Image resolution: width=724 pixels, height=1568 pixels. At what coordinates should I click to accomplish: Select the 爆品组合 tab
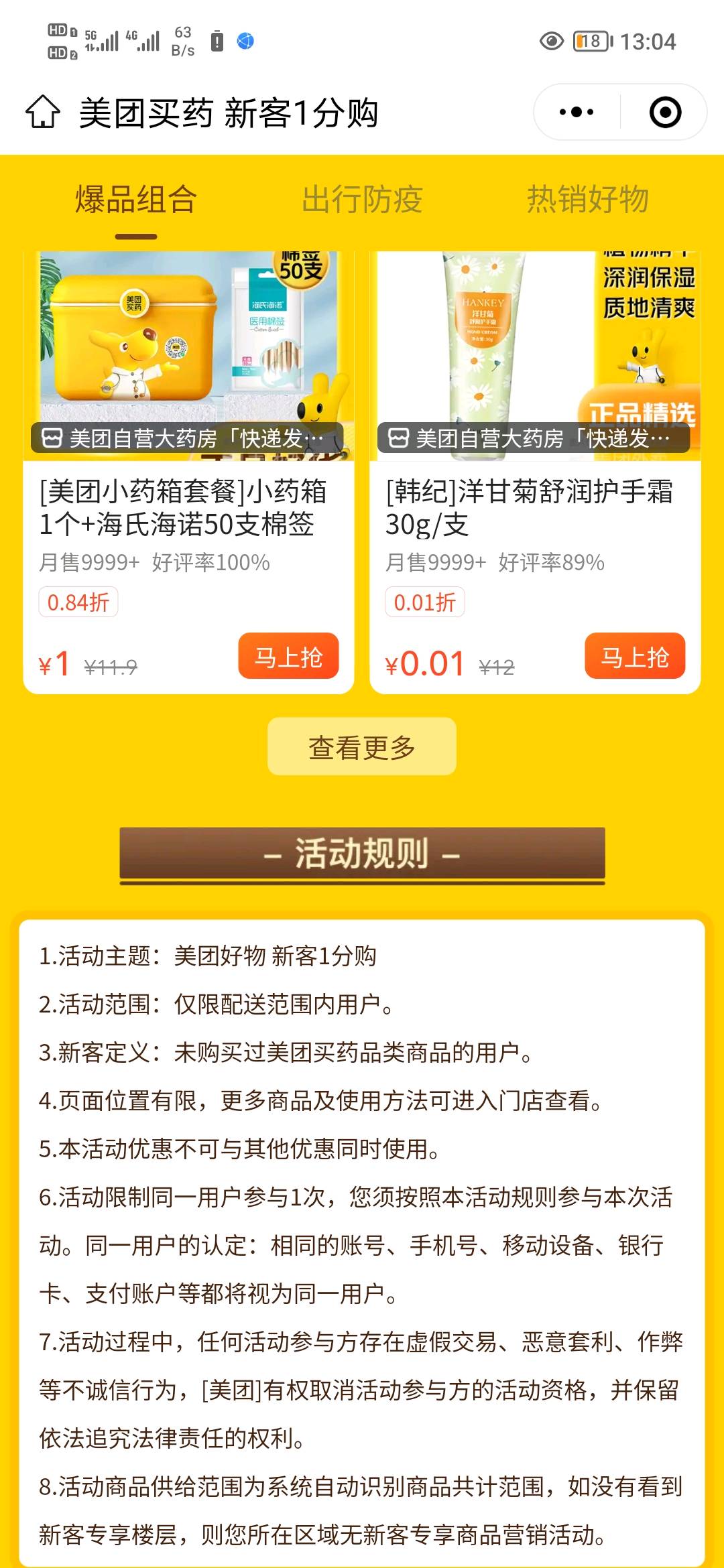135,200
